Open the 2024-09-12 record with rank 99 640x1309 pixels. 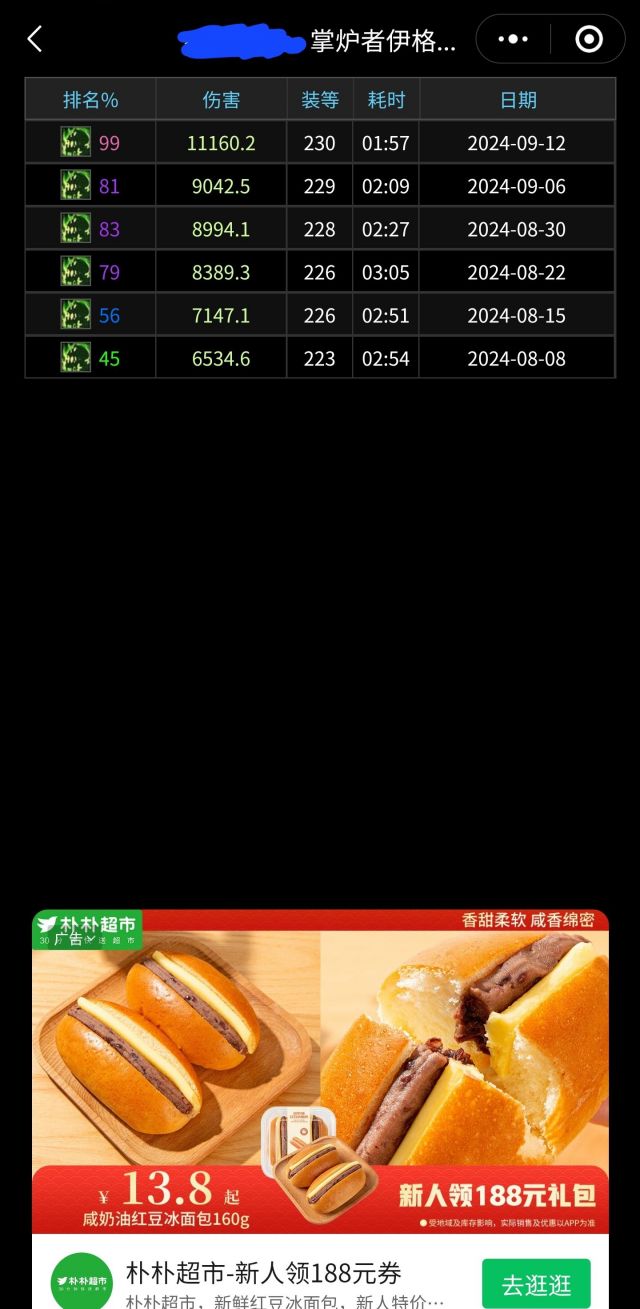(x=320, y=143)
